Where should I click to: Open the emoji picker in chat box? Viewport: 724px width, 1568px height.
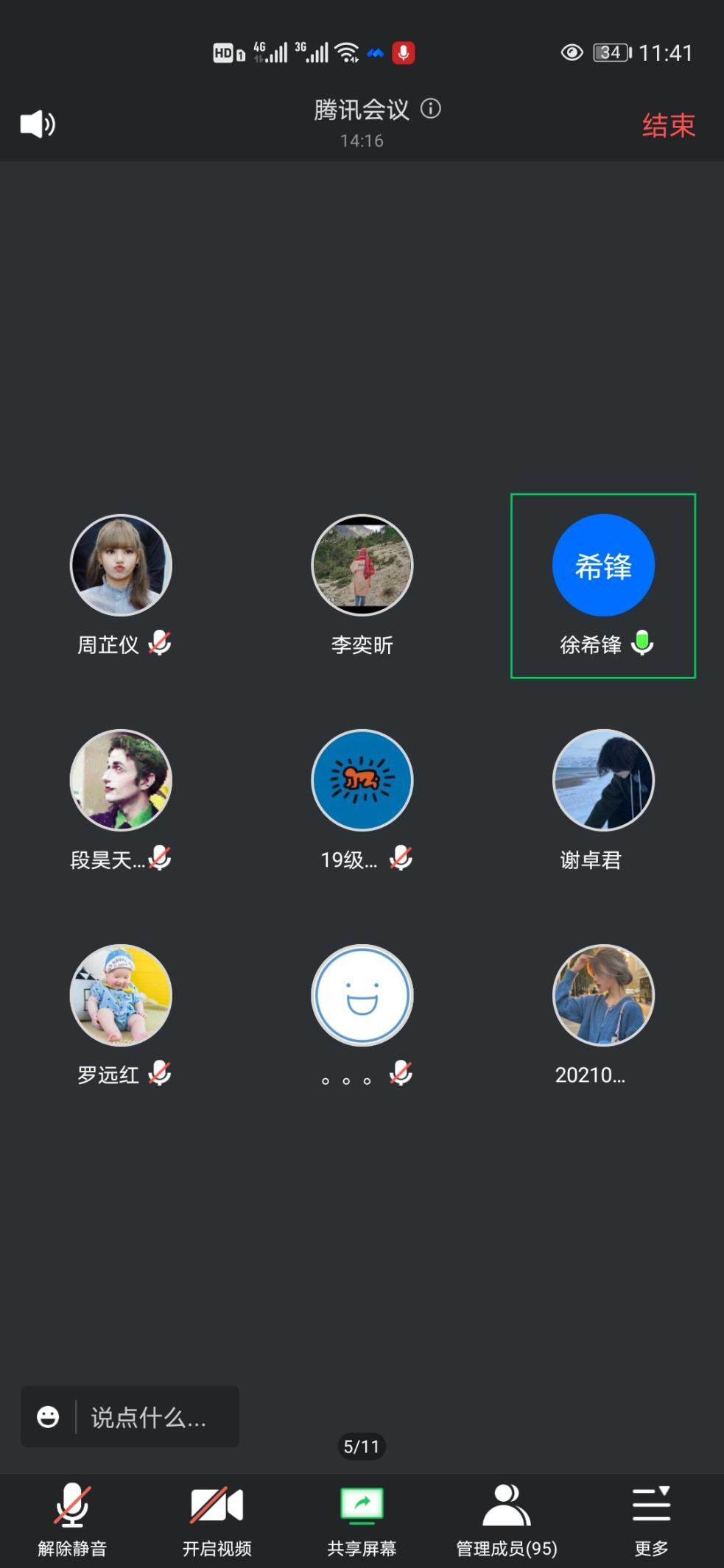coord(48,1416)
